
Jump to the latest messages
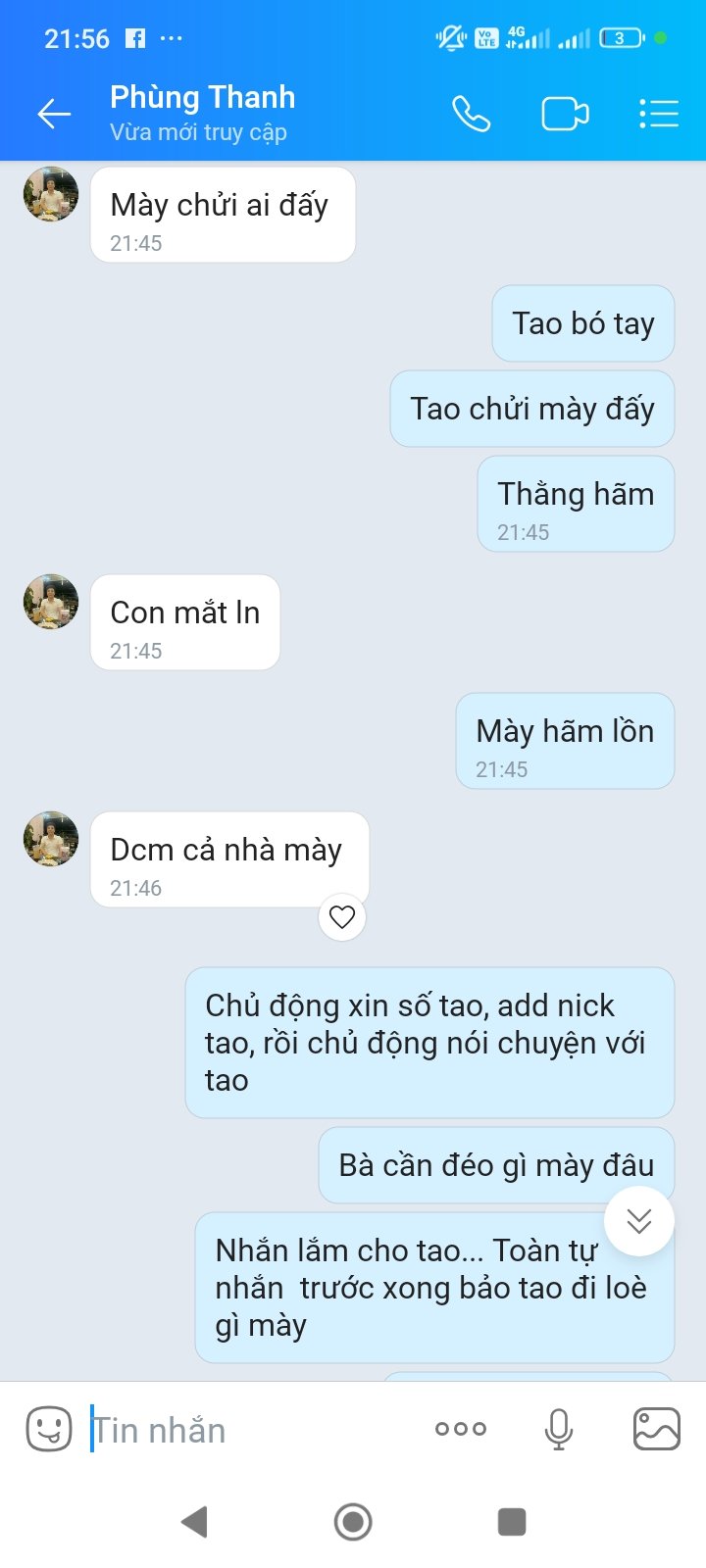(x=639, y=1220)
